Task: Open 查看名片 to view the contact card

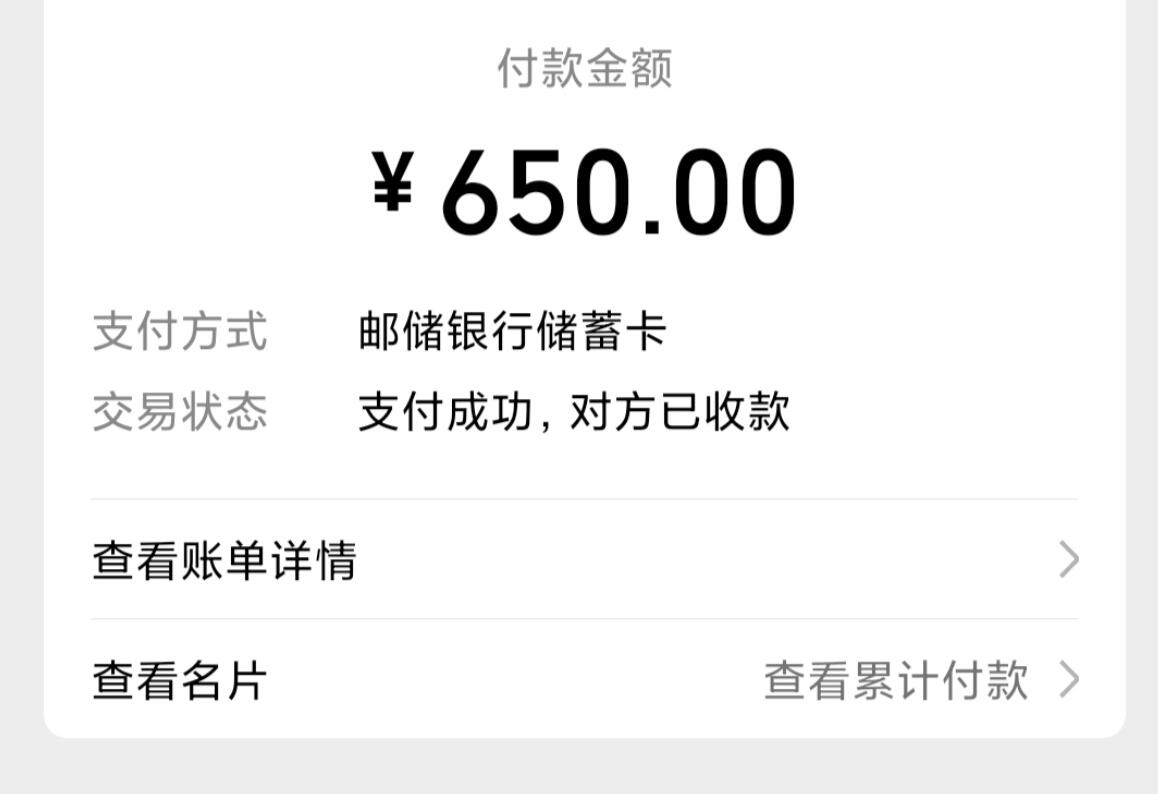Action: (x=180, y=681)
